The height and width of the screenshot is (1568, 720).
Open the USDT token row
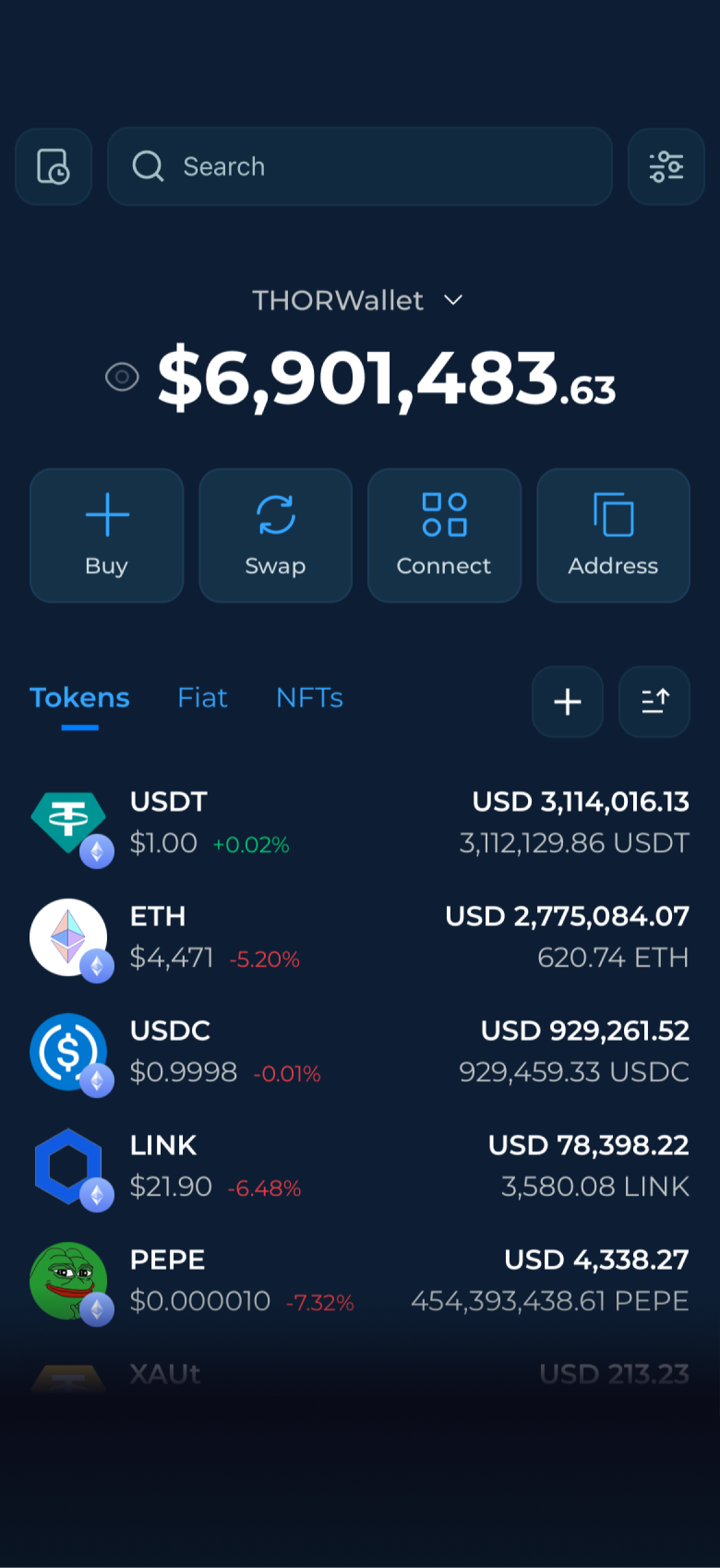[x=360, y=823]
